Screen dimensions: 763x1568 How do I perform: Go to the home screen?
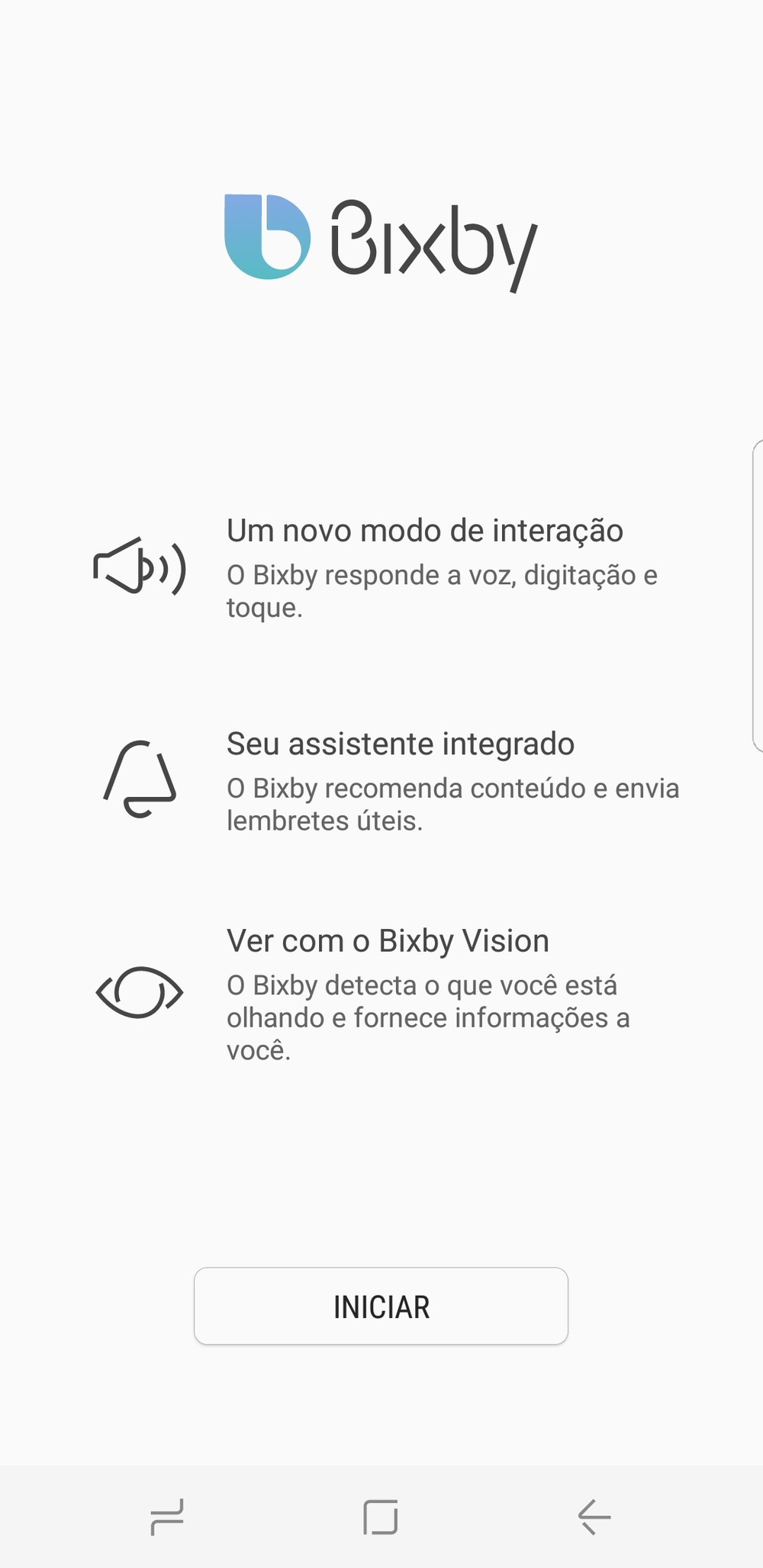coord(381,1516)
